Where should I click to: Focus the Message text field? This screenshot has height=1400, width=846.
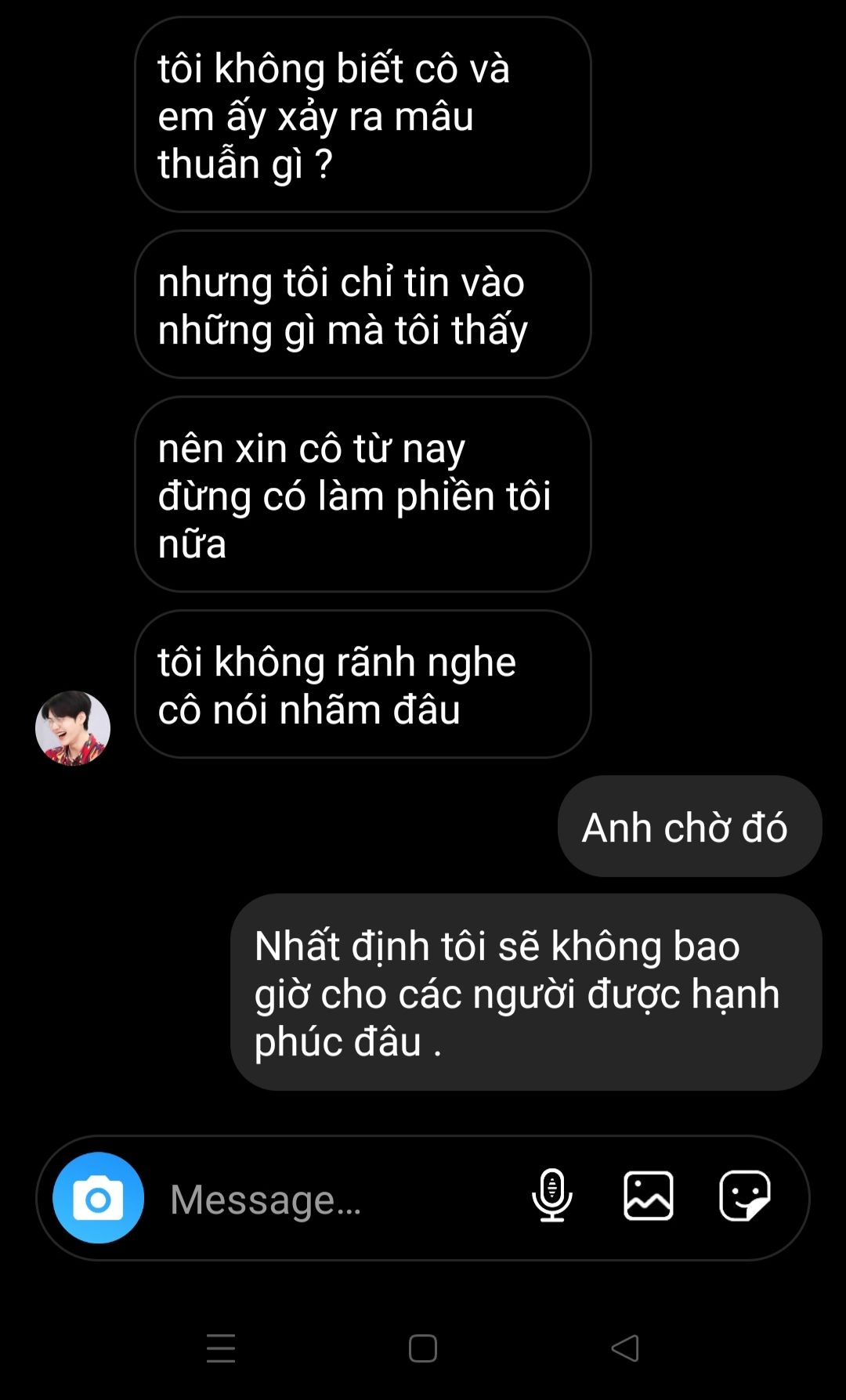point(337,1199)
